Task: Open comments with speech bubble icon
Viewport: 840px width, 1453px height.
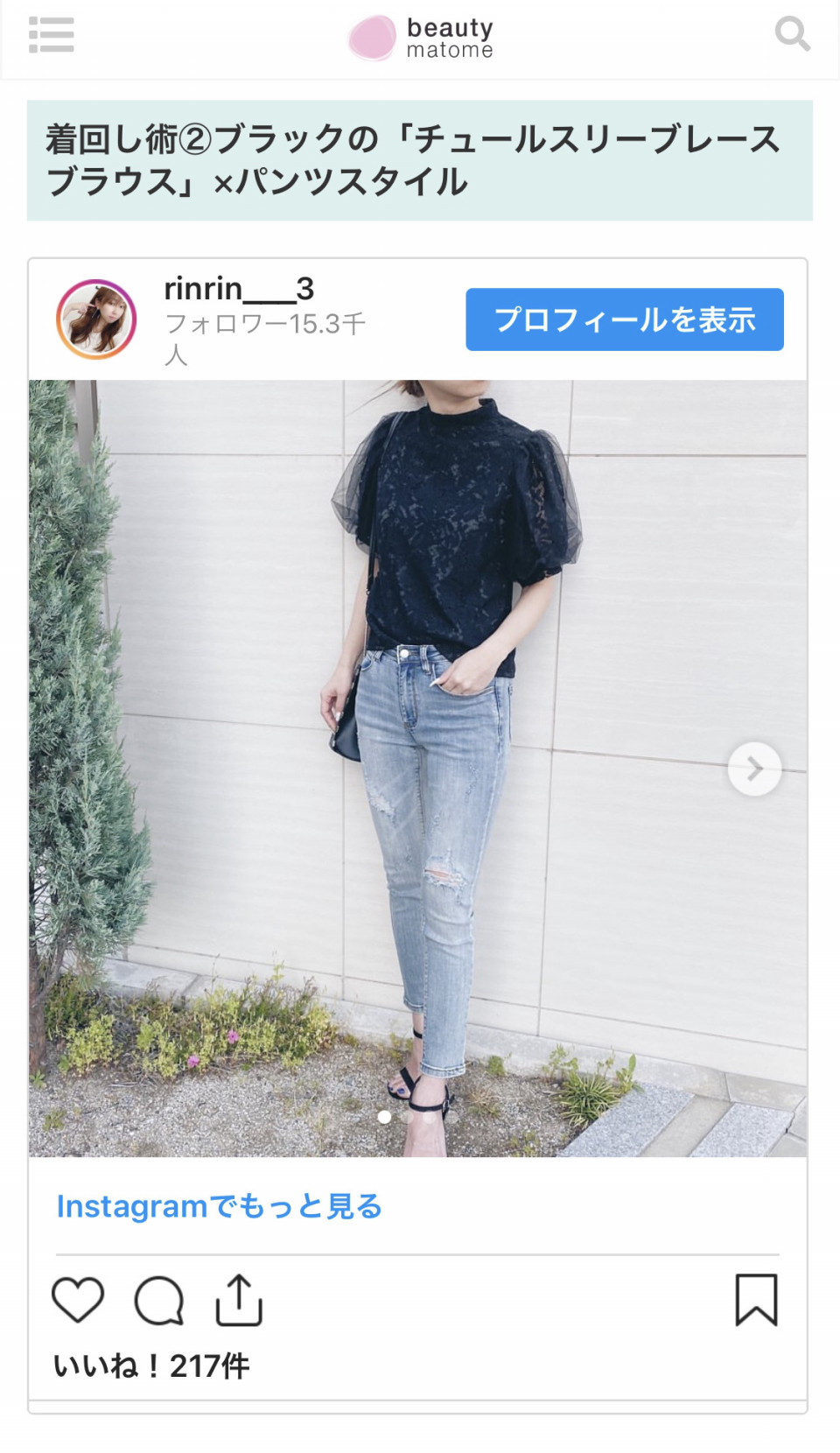Action: tap(158, 1301)
